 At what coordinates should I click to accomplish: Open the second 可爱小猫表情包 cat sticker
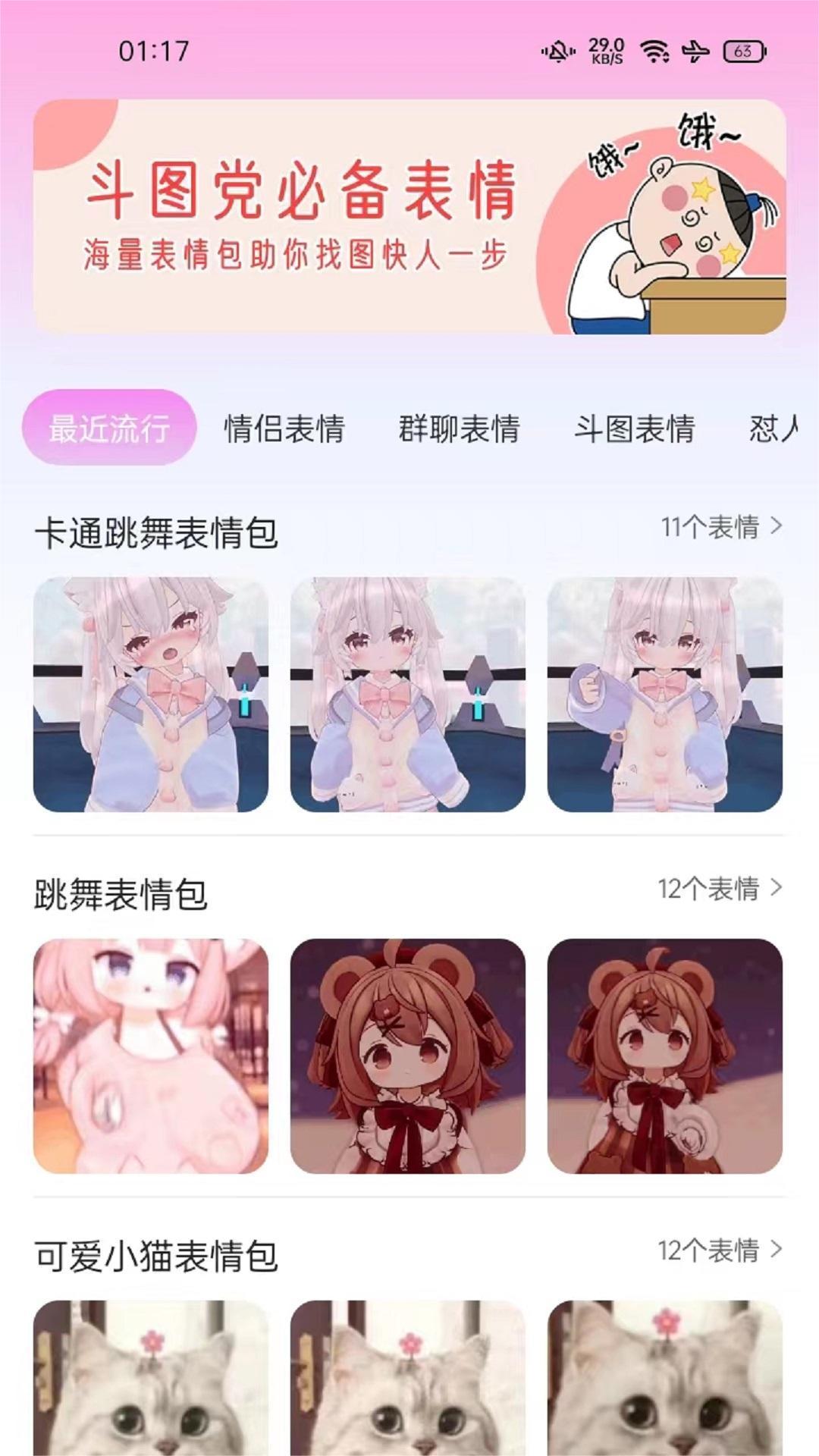click(408, 1376)
